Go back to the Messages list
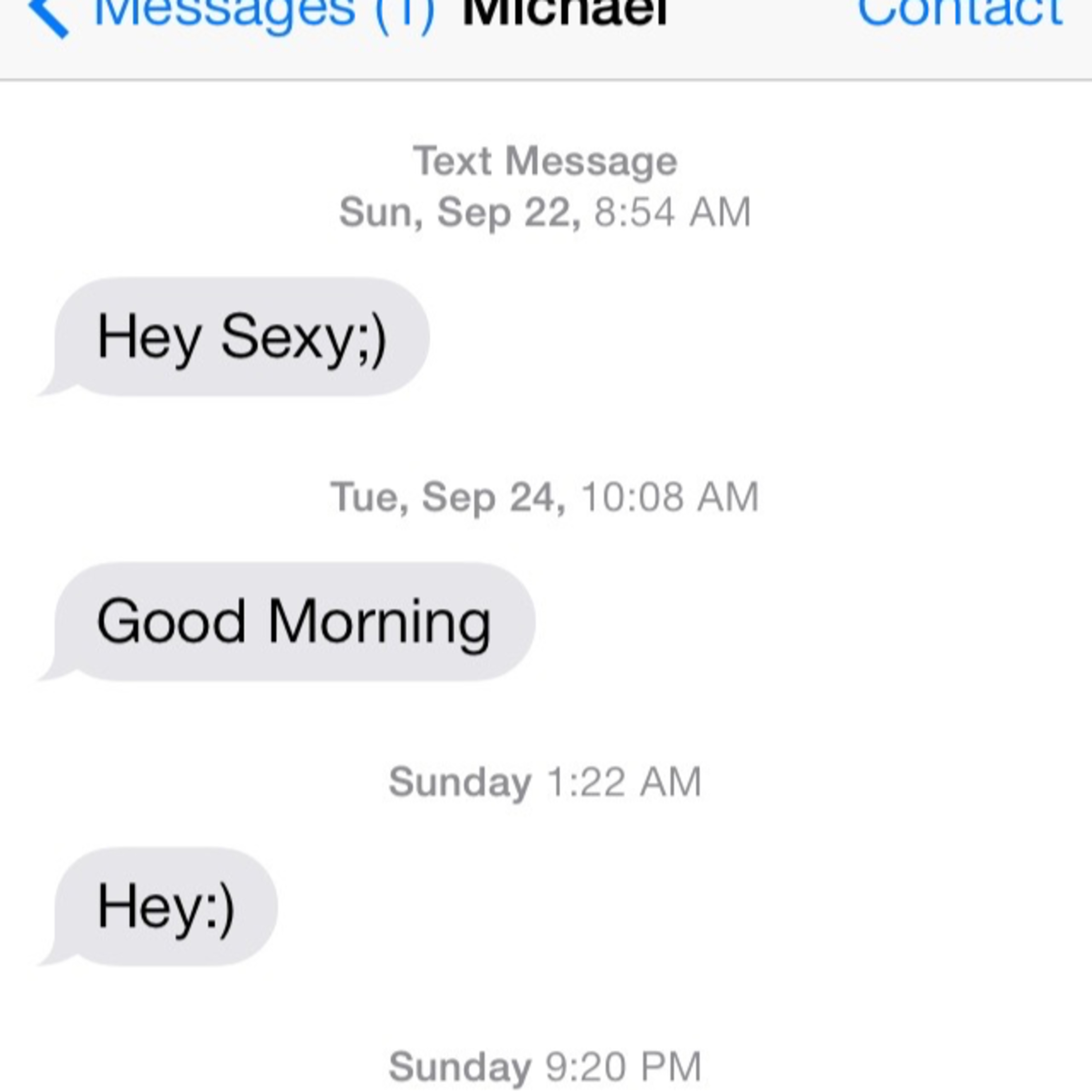Image resolution: width=1092 pixels, height=1092 pixels. click(226, 12)
